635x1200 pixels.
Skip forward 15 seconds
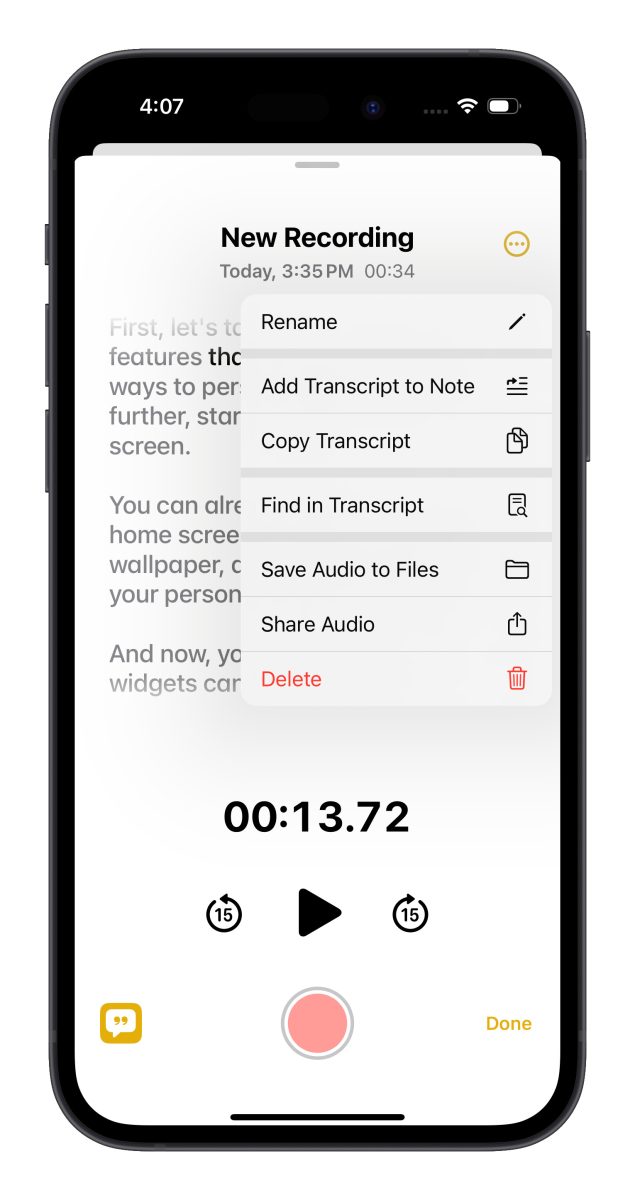click(x=409, y=912)
